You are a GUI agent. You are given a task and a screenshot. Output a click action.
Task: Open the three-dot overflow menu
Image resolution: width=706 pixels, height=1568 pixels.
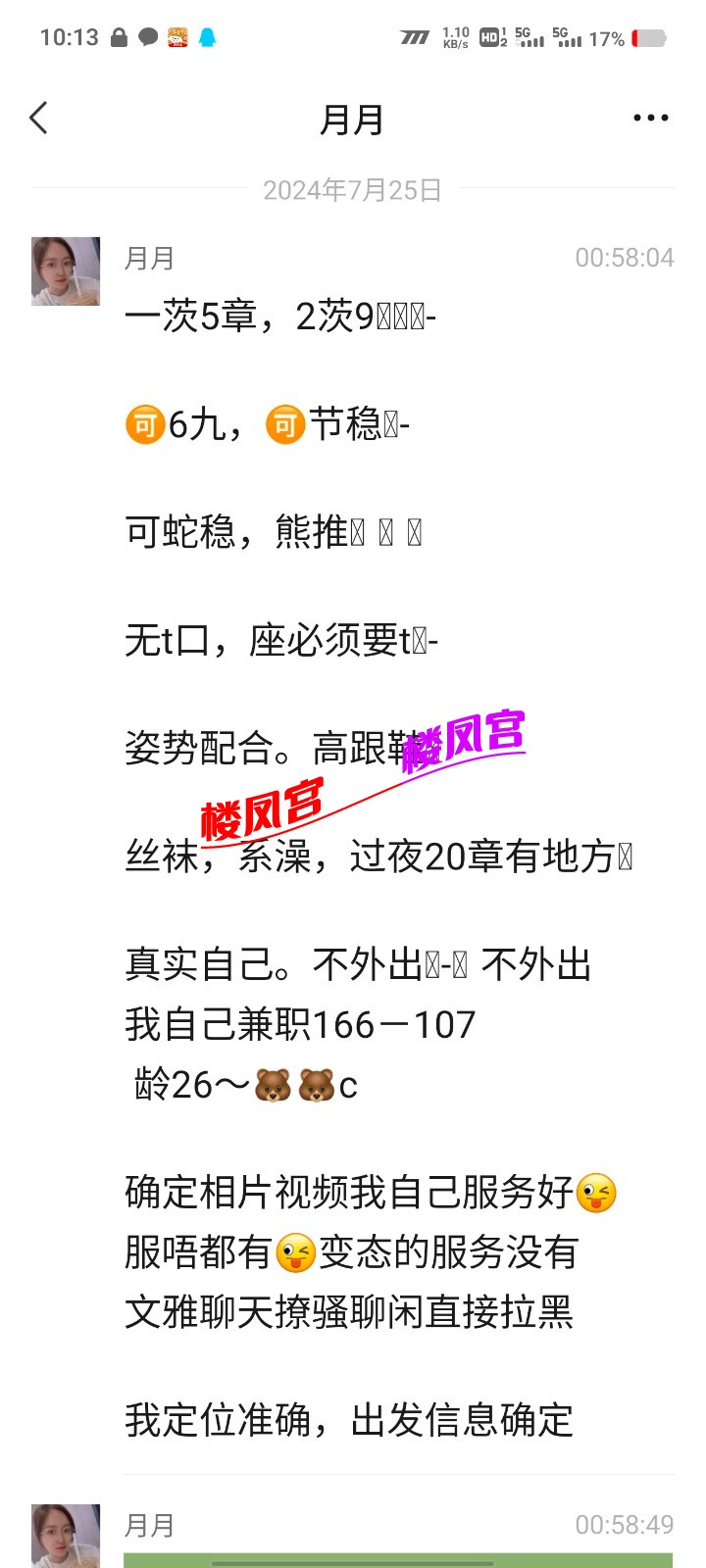click(650, 119)
